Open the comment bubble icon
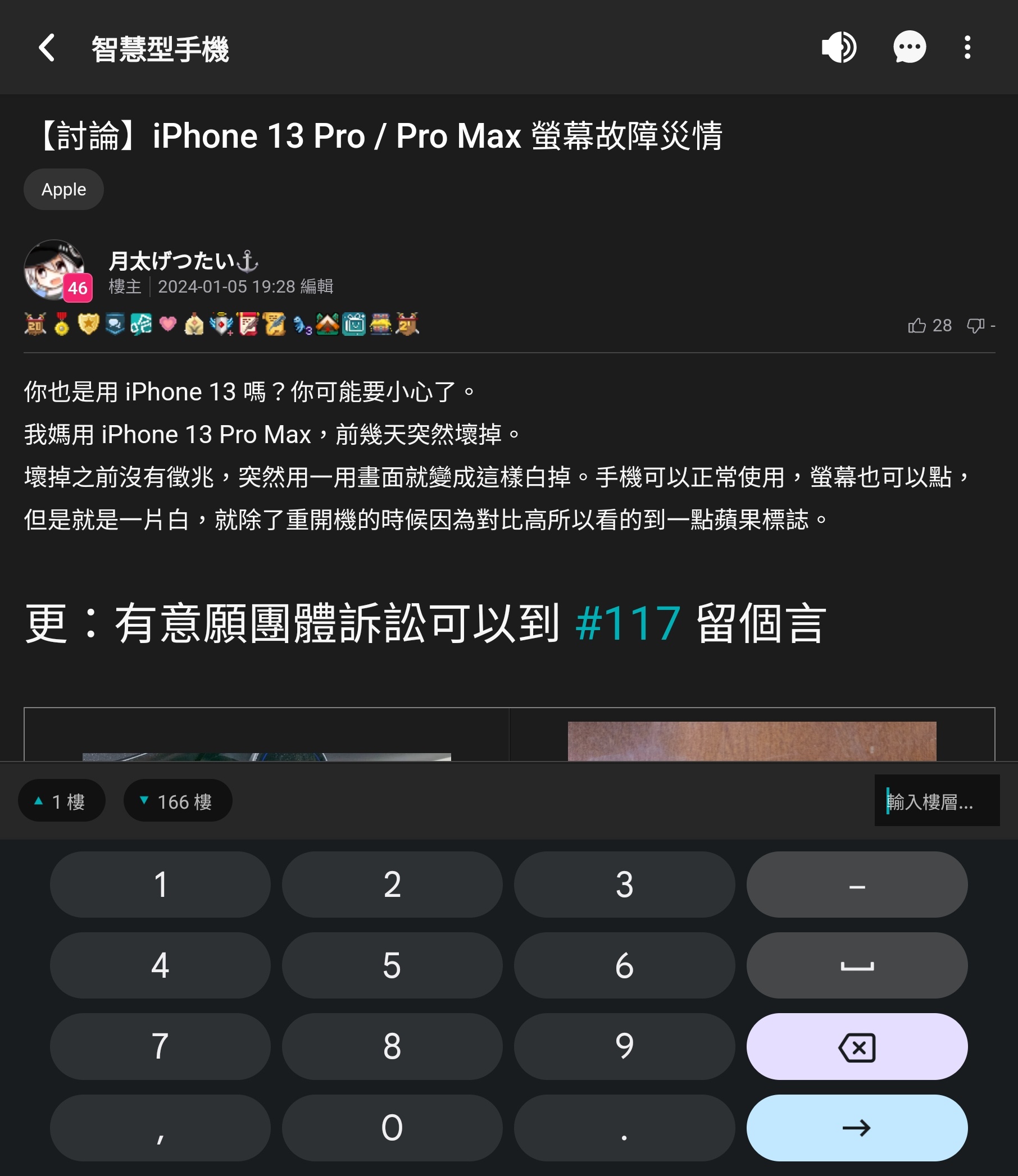Viewport: 1018px width, 1176px height. pyautogui.click(x=909, y=48)
